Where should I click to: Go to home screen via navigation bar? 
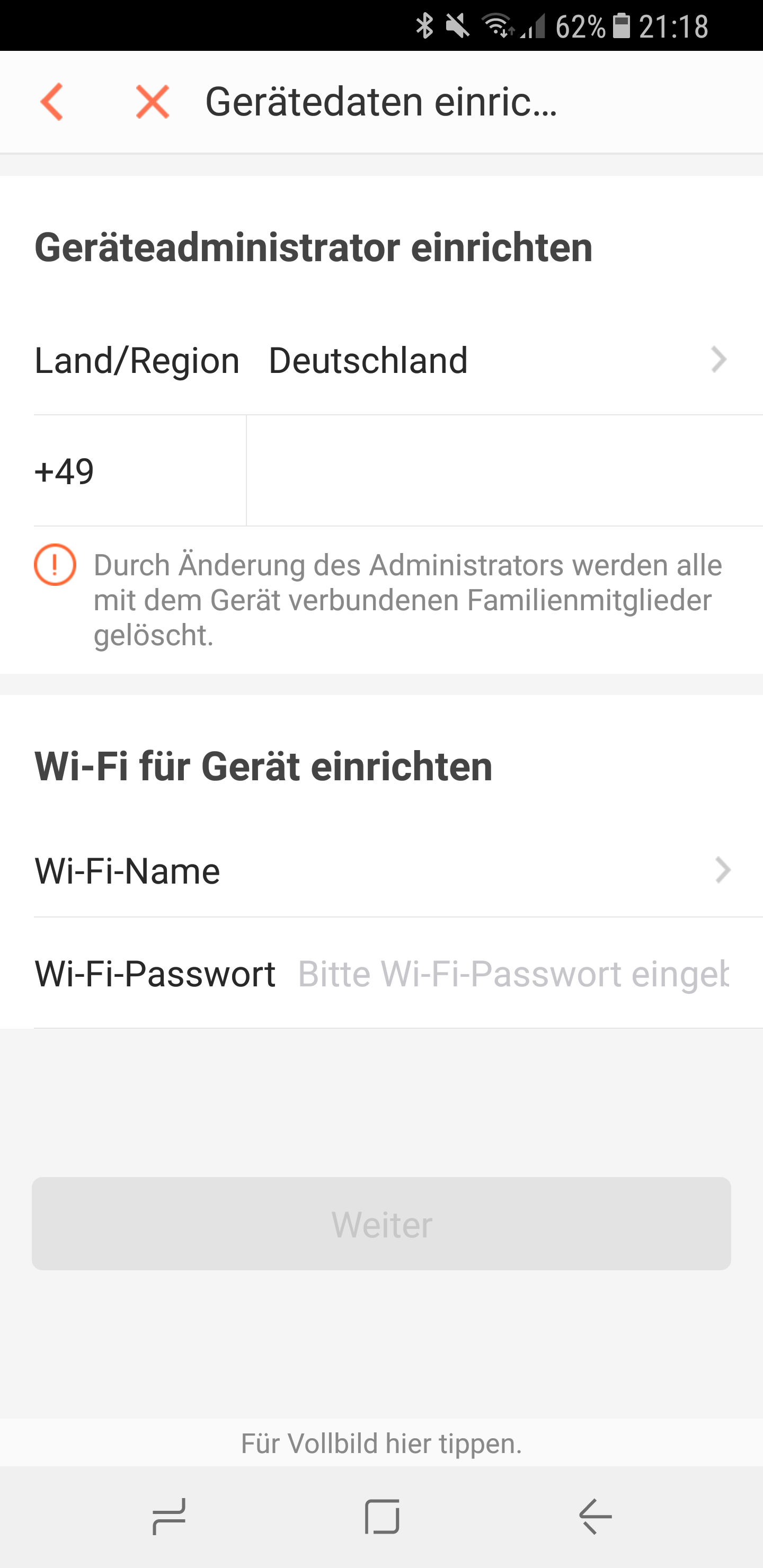(x=382, y=1517)
